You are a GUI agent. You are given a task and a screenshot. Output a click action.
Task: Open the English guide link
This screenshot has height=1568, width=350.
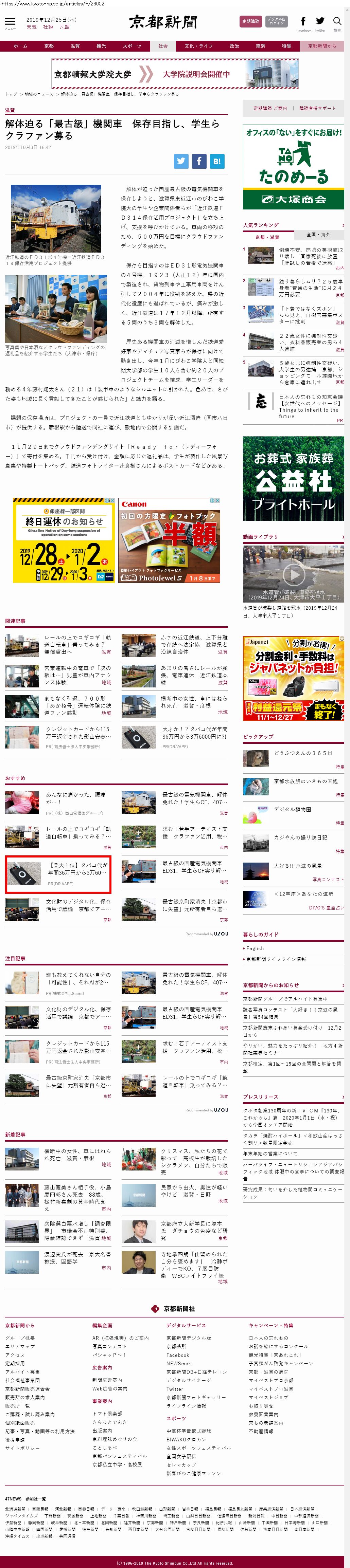[255, 948]
